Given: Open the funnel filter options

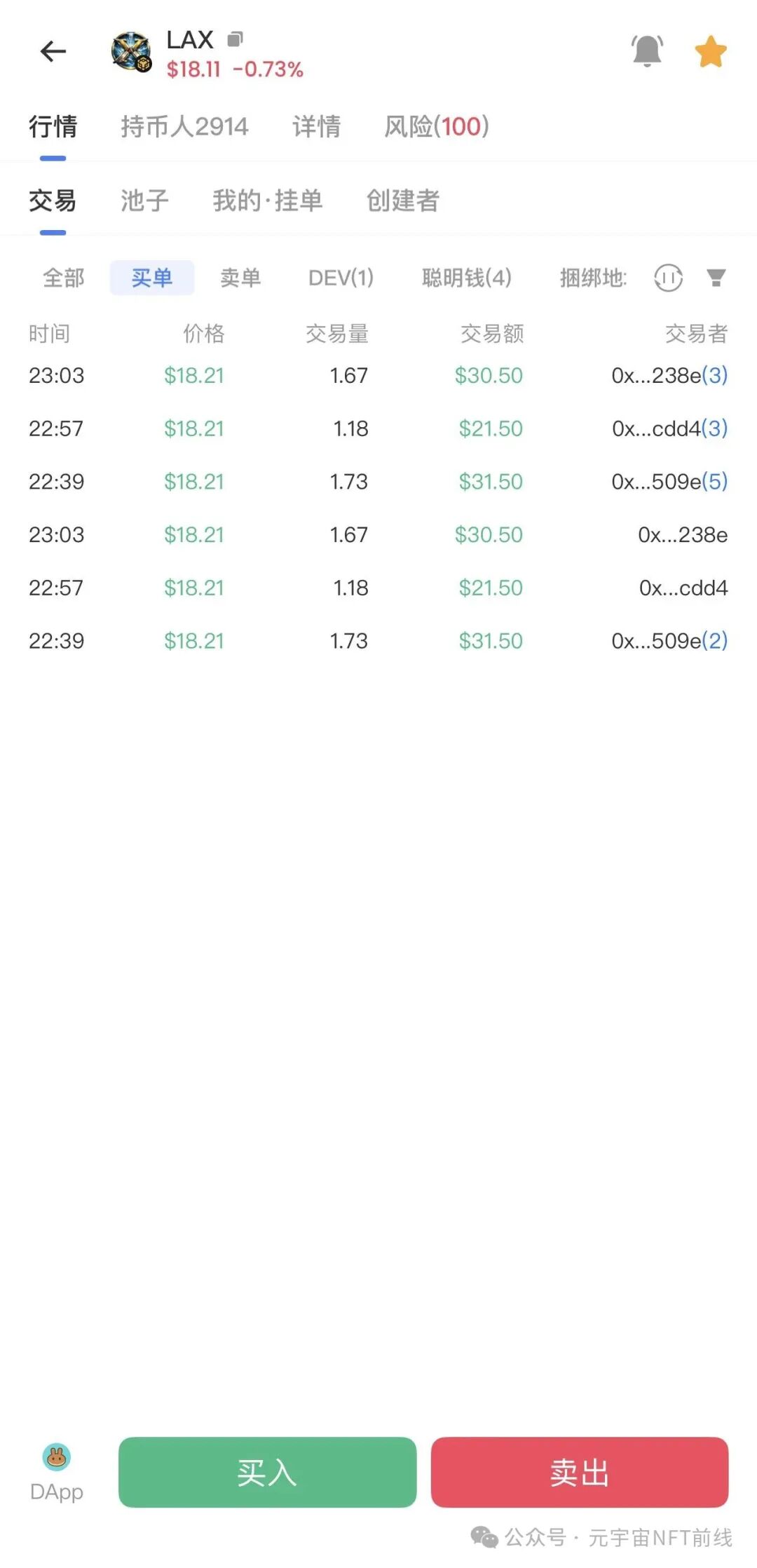Looking at the screenshot, I should 716,278.
